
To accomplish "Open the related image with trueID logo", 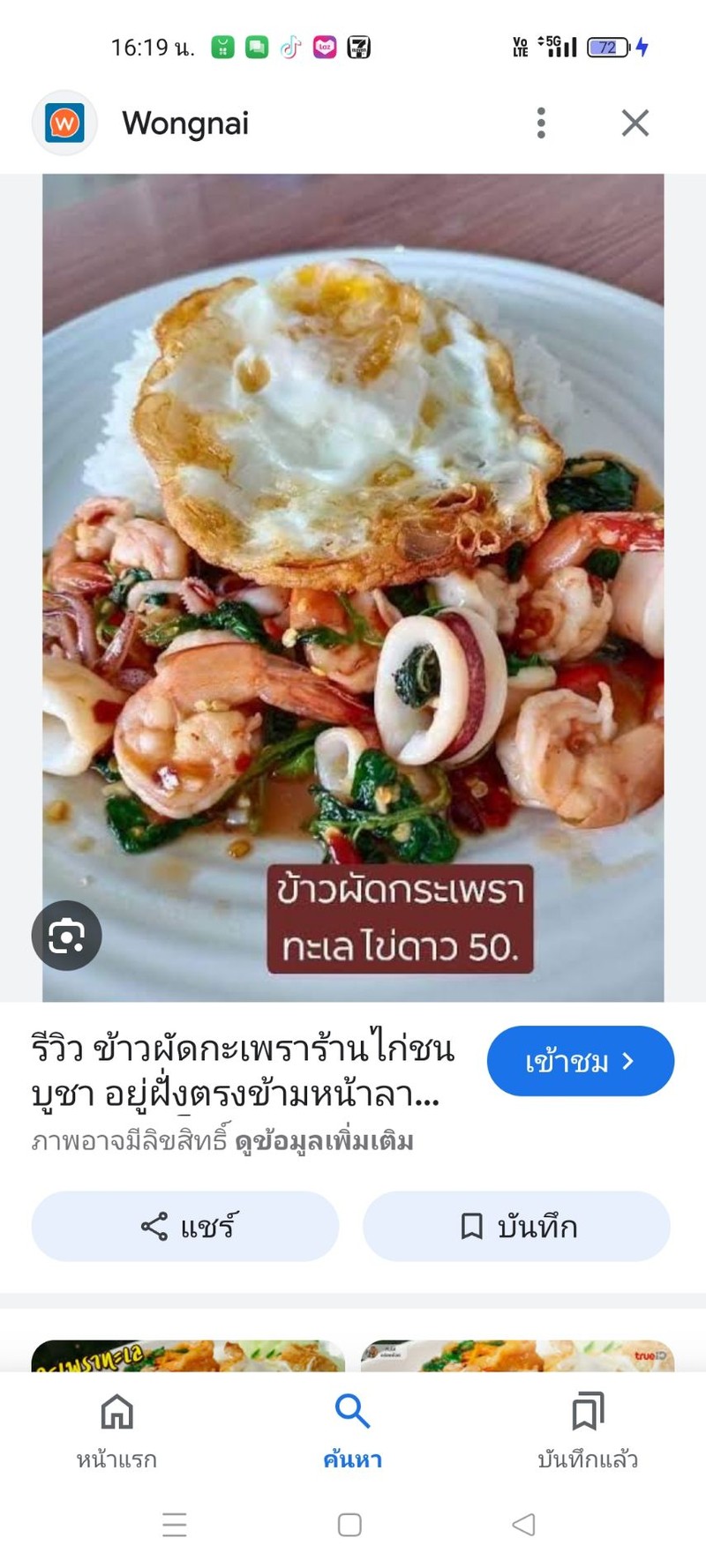I will 517,1356.
